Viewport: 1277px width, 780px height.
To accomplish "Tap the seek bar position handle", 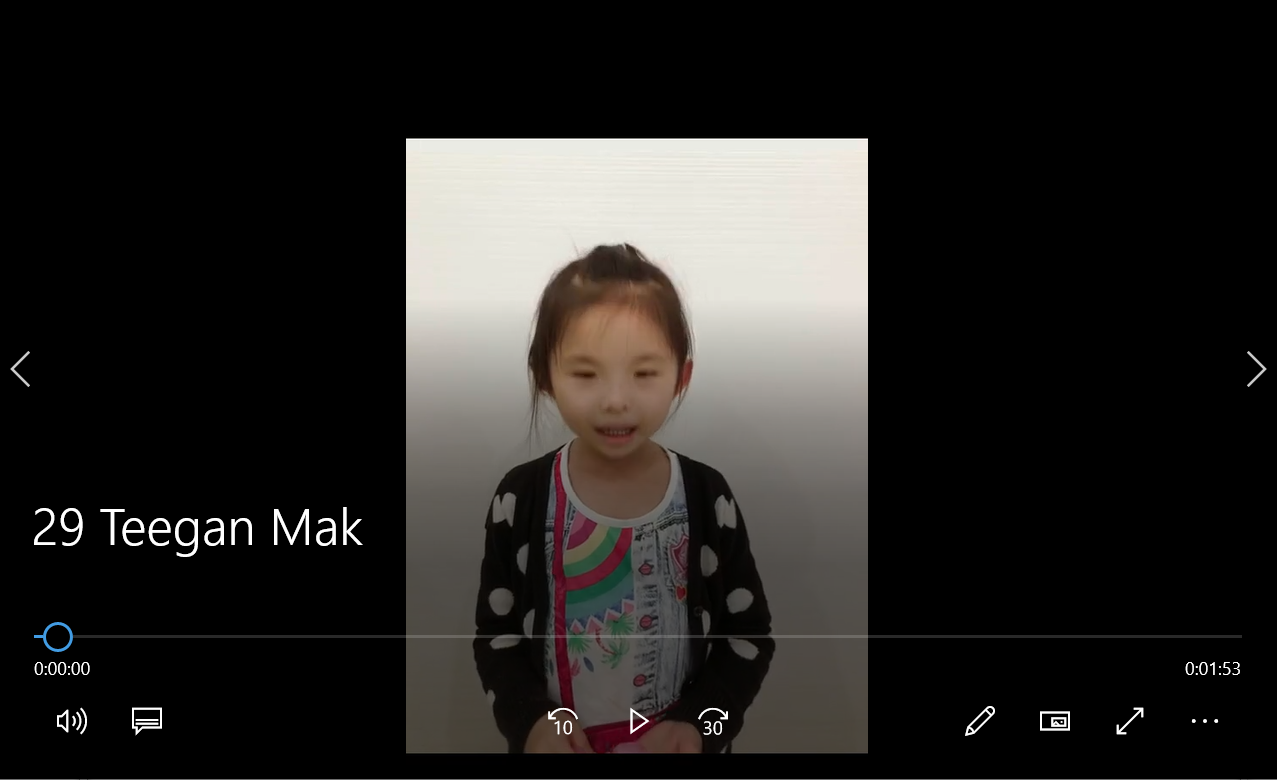I will (x=58, y=637).
